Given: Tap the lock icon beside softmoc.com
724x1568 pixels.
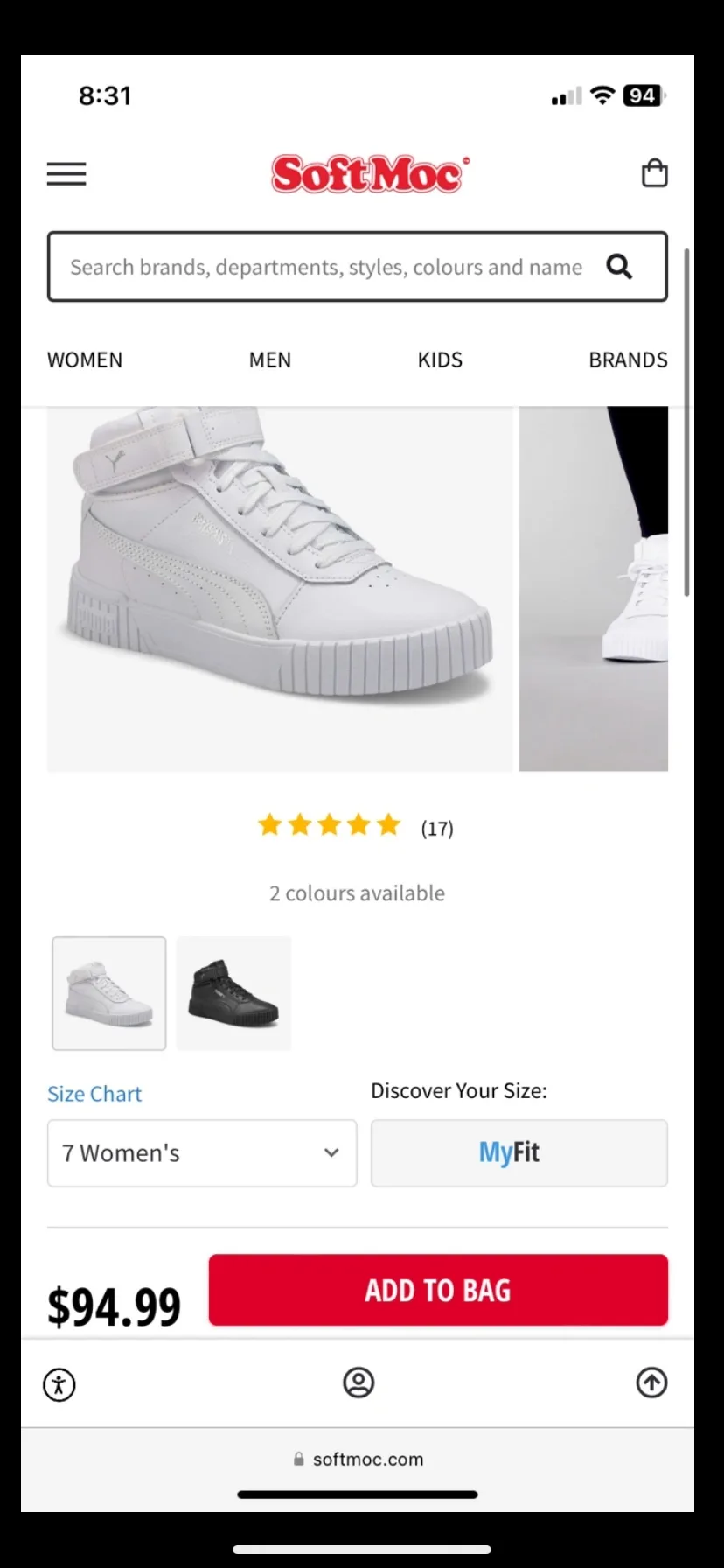Looking at the screenshot, I should coord(297,1459).
